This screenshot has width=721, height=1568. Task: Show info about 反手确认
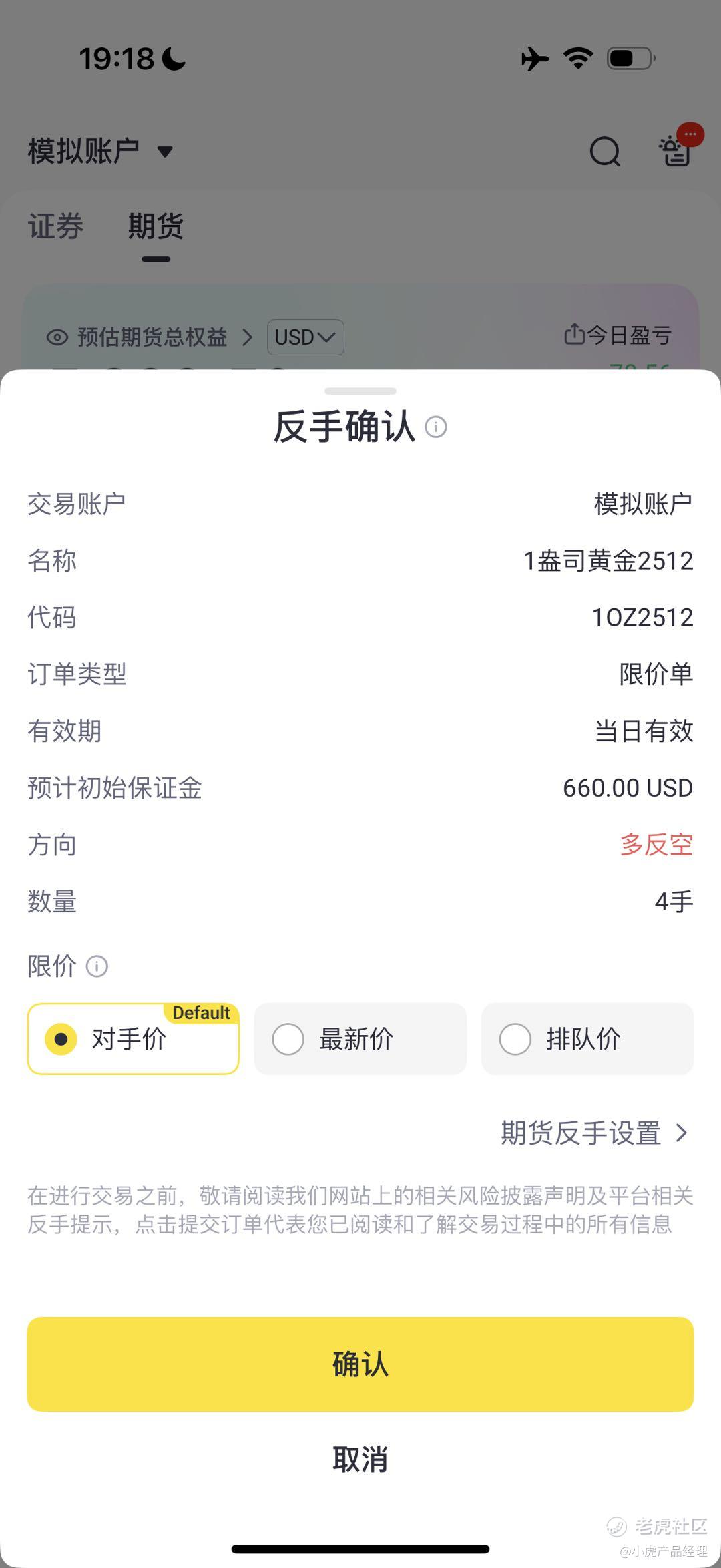click(436, 427)
